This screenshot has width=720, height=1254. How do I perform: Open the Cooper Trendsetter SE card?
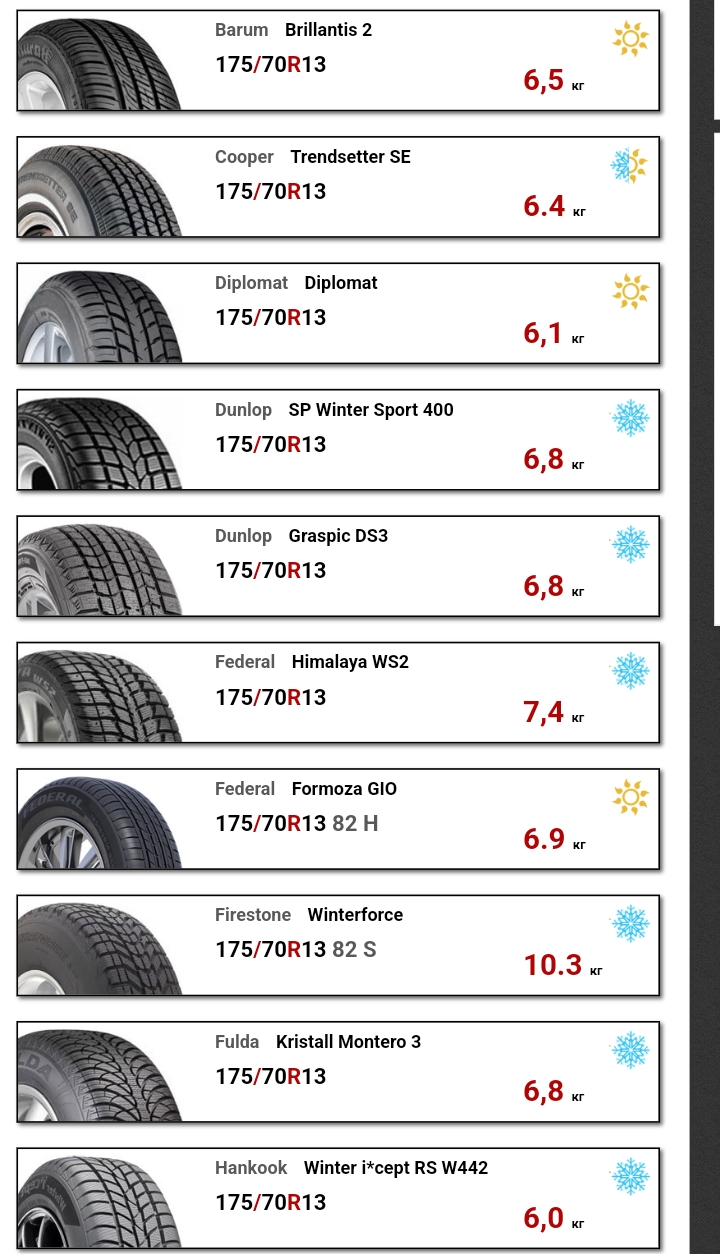click(x=338, y=187)
